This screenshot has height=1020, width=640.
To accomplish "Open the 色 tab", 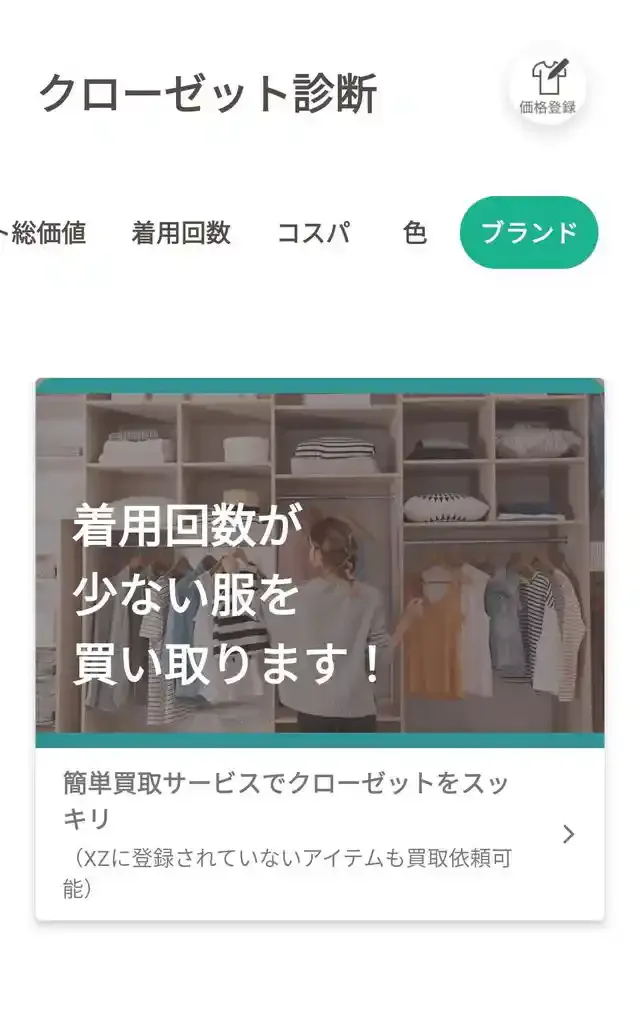I will point(414,233).
